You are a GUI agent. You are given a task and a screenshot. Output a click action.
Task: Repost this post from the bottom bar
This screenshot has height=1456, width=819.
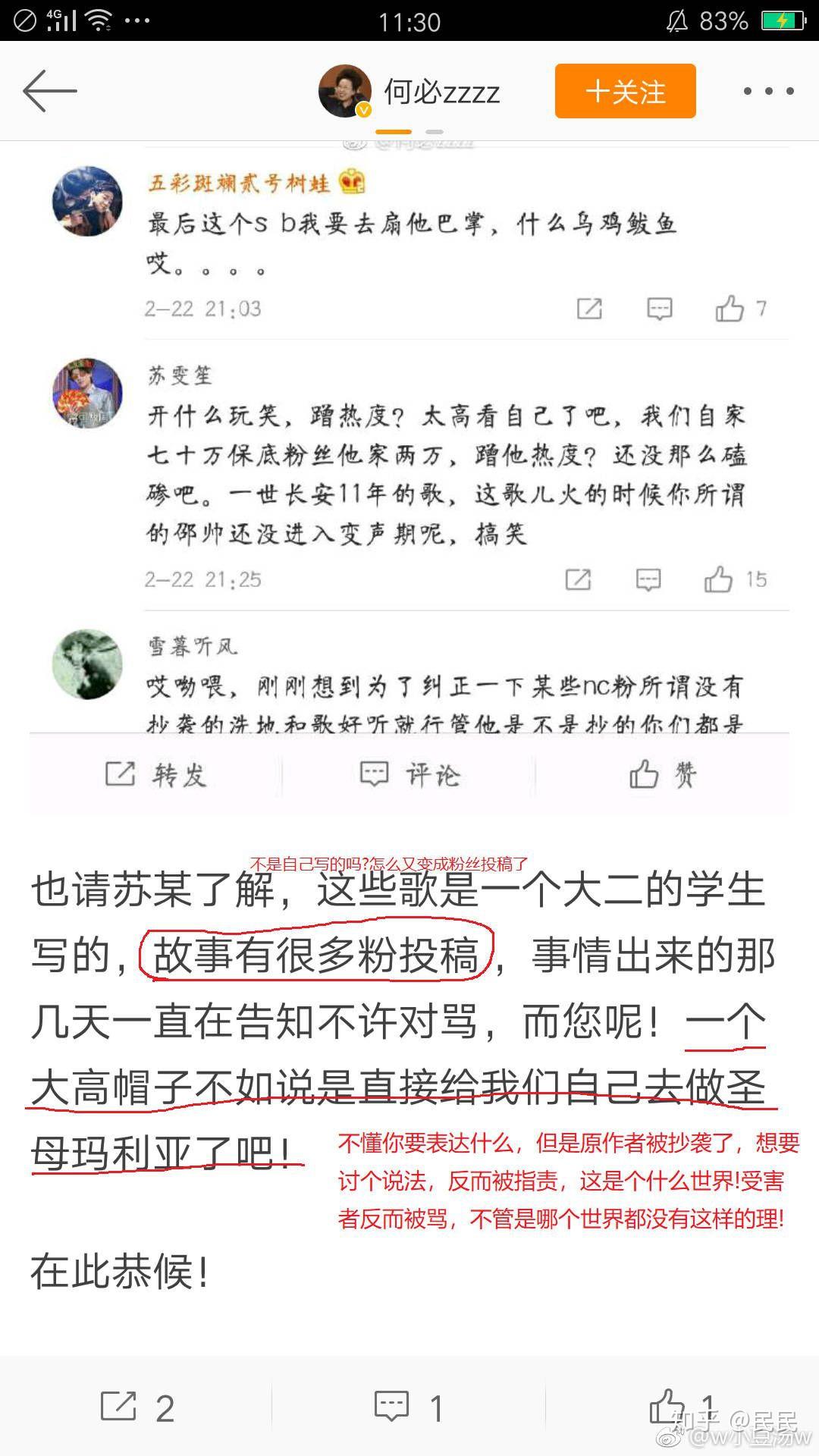(x=137, y=1407)
